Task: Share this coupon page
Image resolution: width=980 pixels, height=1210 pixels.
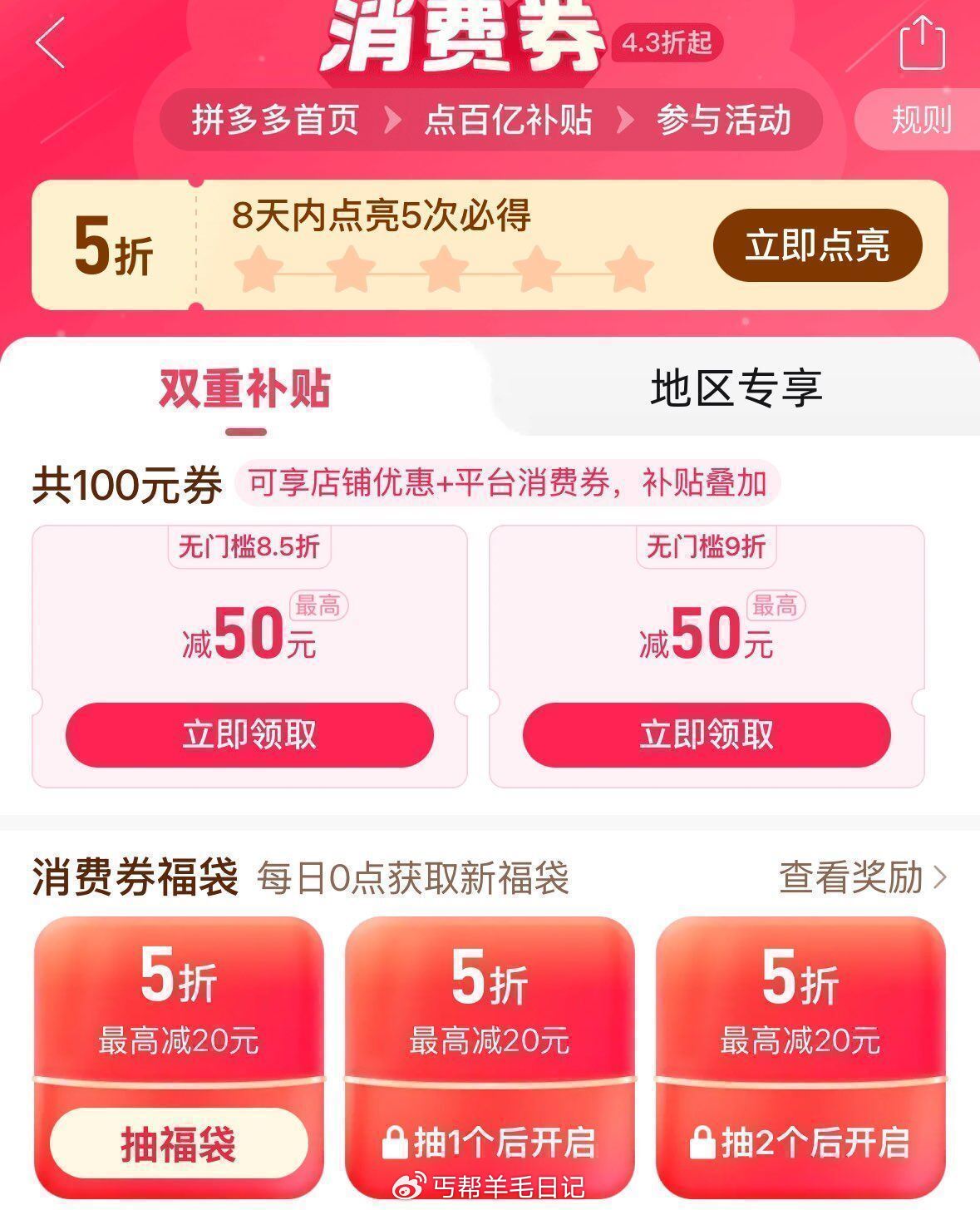Action: coord(923,43)
